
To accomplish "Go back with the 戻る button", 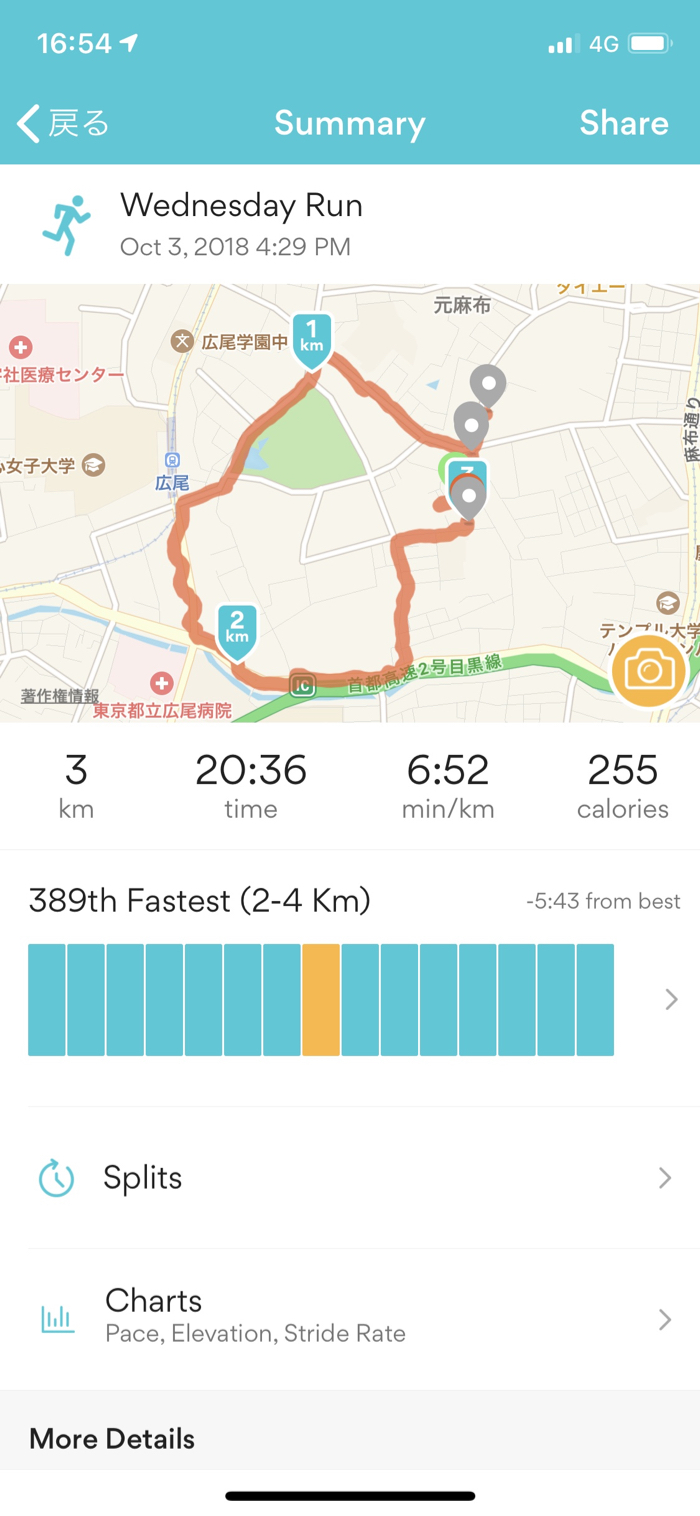I will [64, 123].
